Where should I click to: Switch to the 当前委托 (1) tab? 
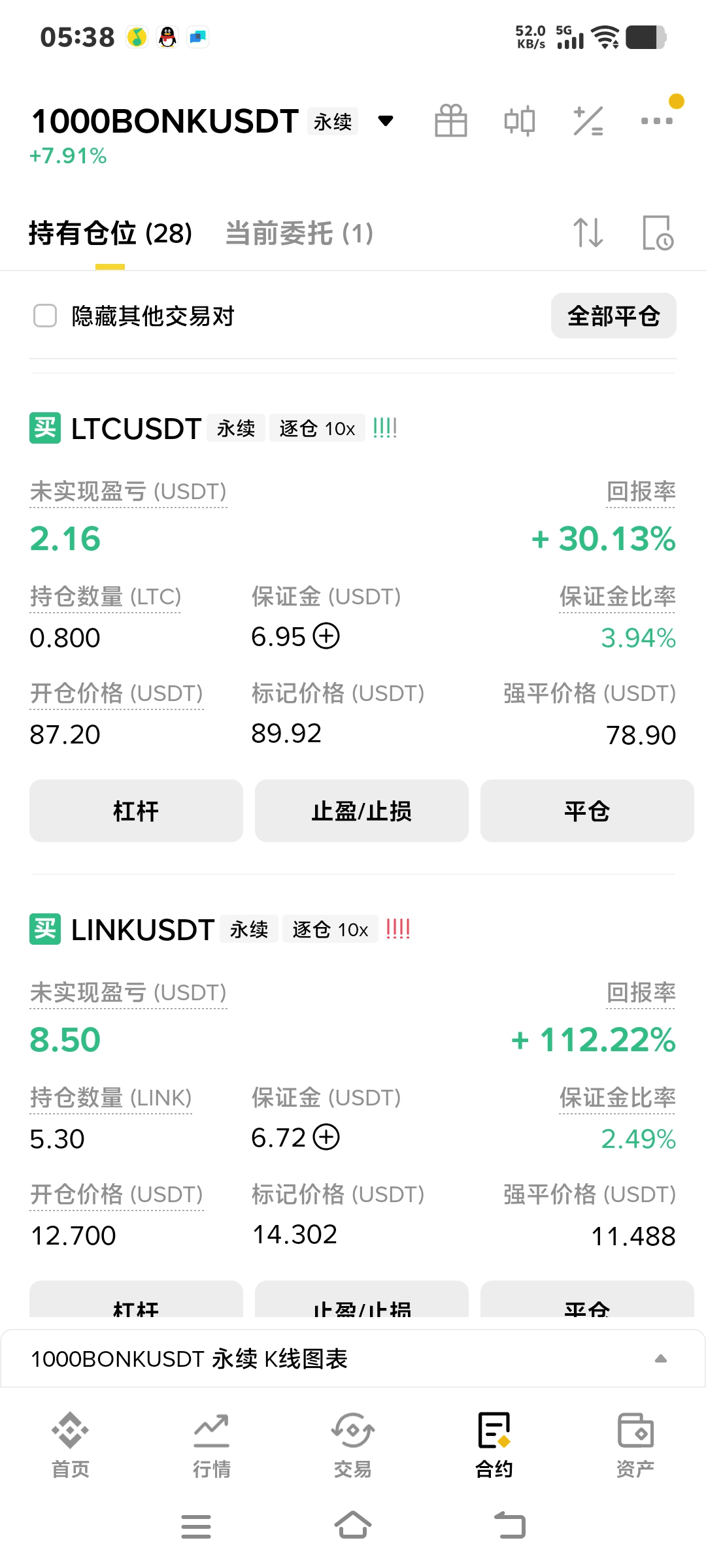pos(299,233)
